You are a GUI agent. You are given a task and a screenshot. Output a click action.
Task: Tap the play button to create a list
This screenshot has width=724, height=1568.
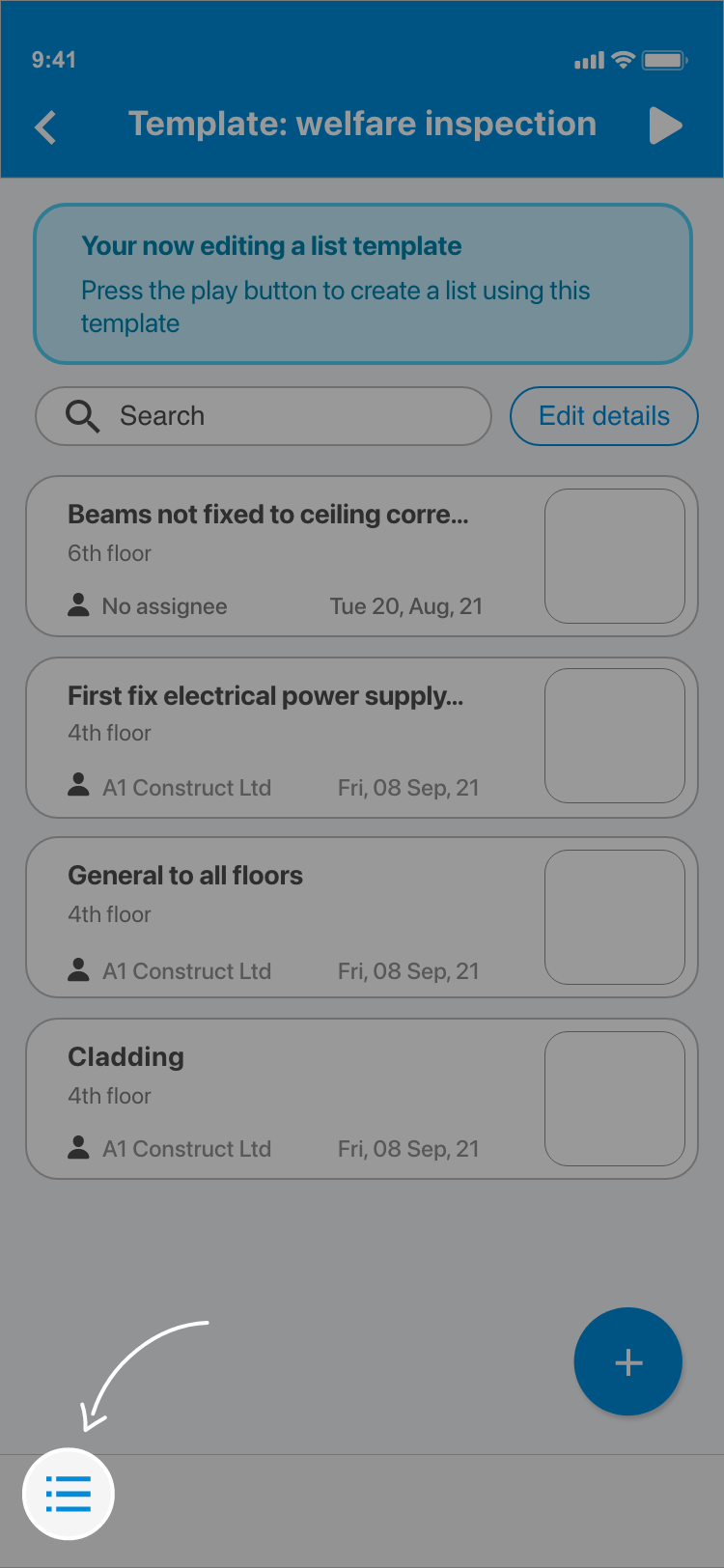coord(666,125)
